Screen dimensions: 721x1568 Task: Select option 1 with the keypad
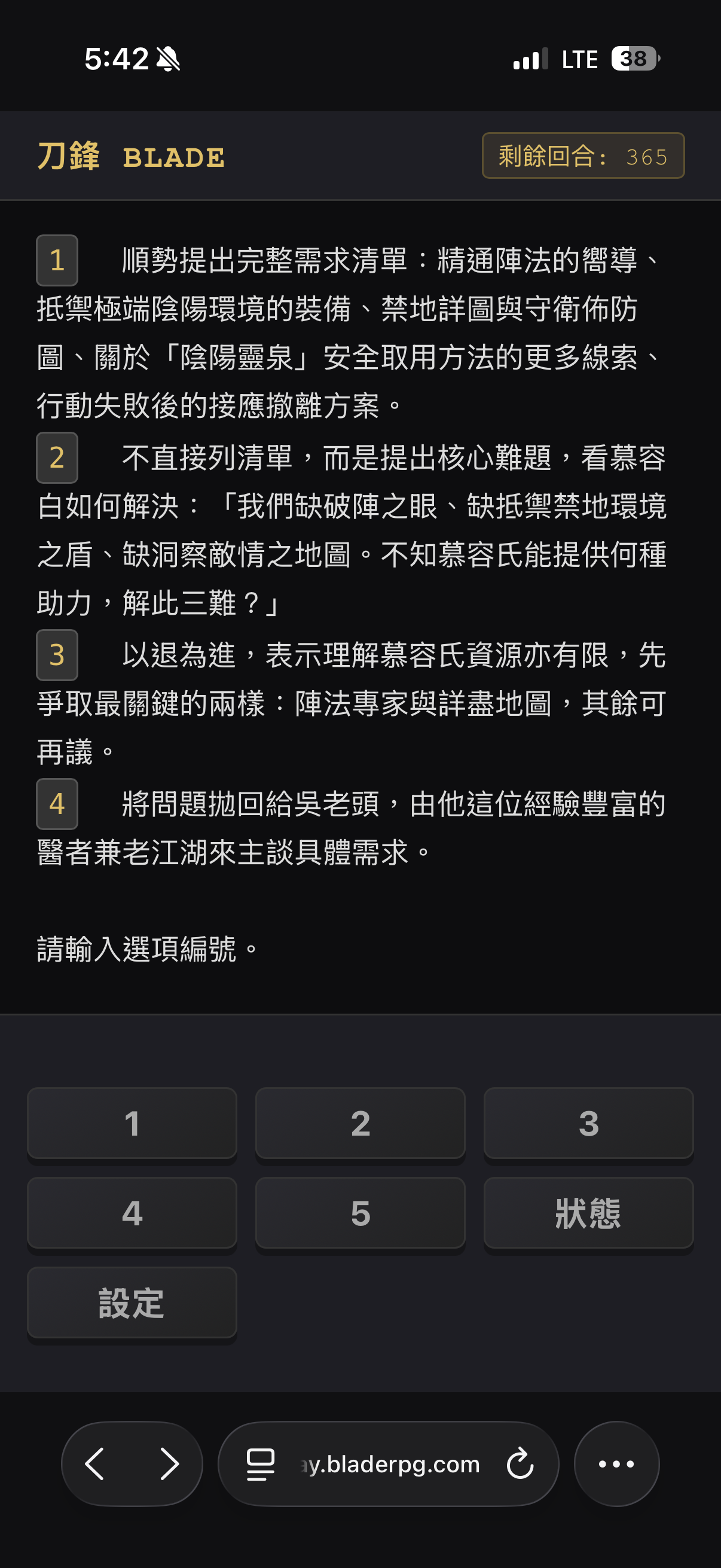pos(132,1124)
